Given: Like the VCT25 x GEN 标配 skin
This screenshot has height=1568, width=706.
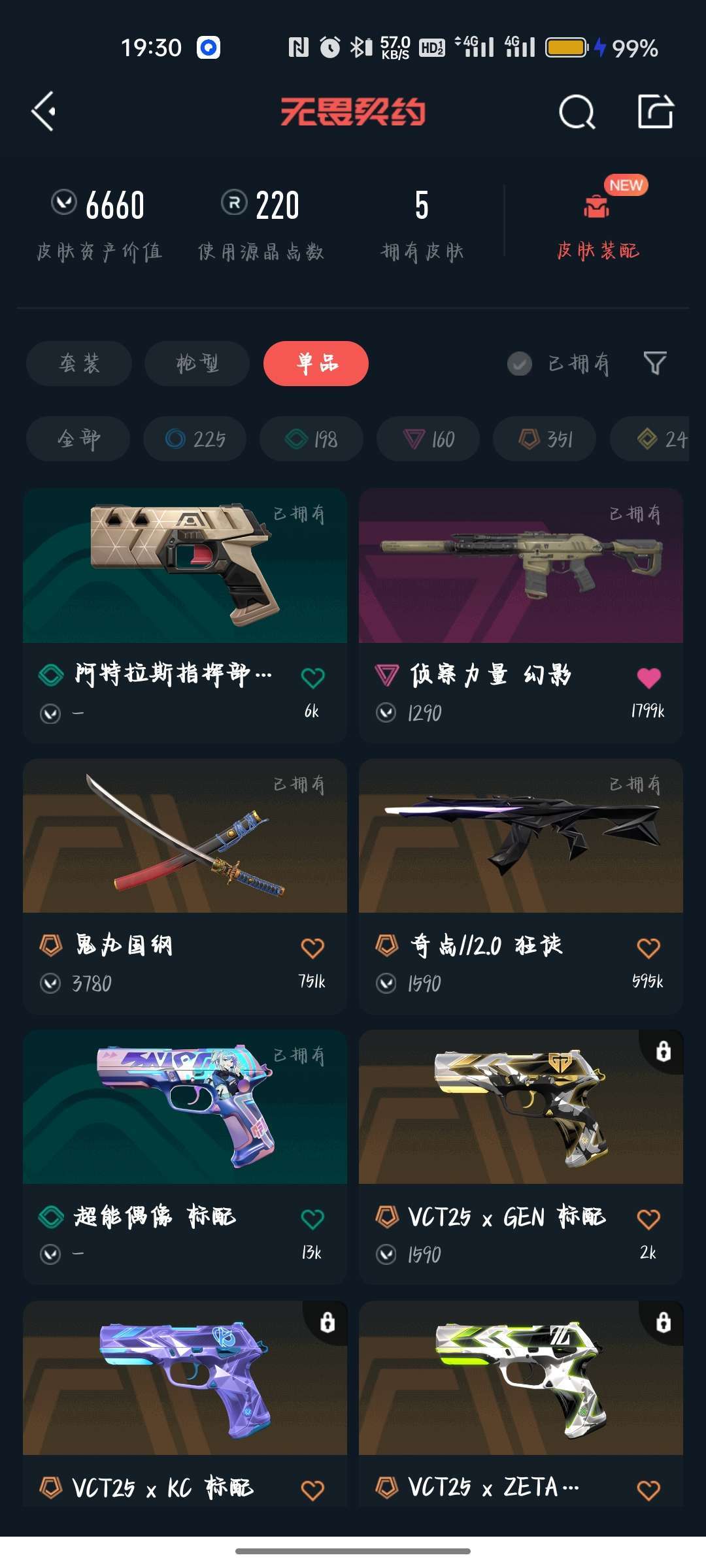Looking at the screenshot, I should pyautogui.click(x=648, y=1218).
